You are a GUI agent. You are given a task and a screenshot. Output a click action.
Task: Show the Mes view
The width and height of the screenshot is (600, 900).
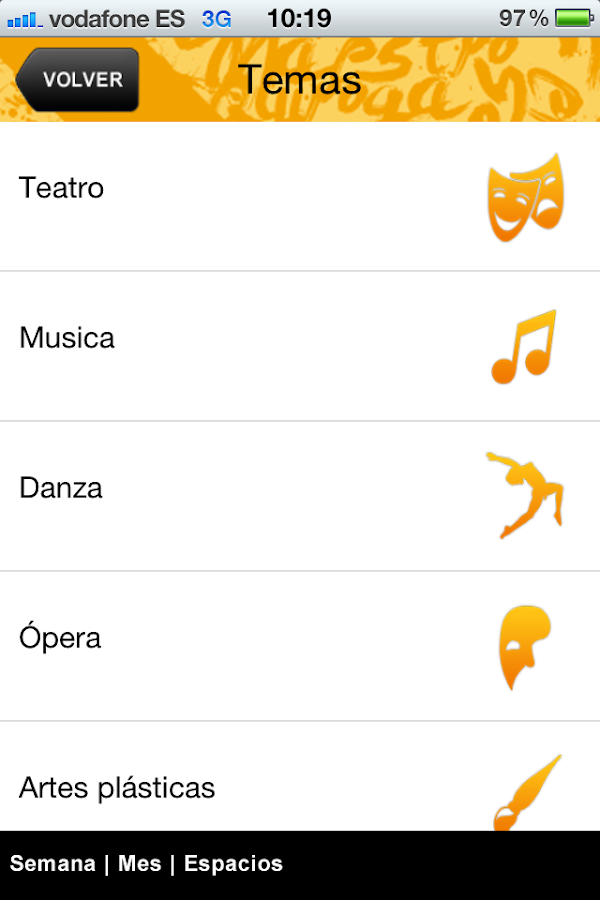click(139, 864)
